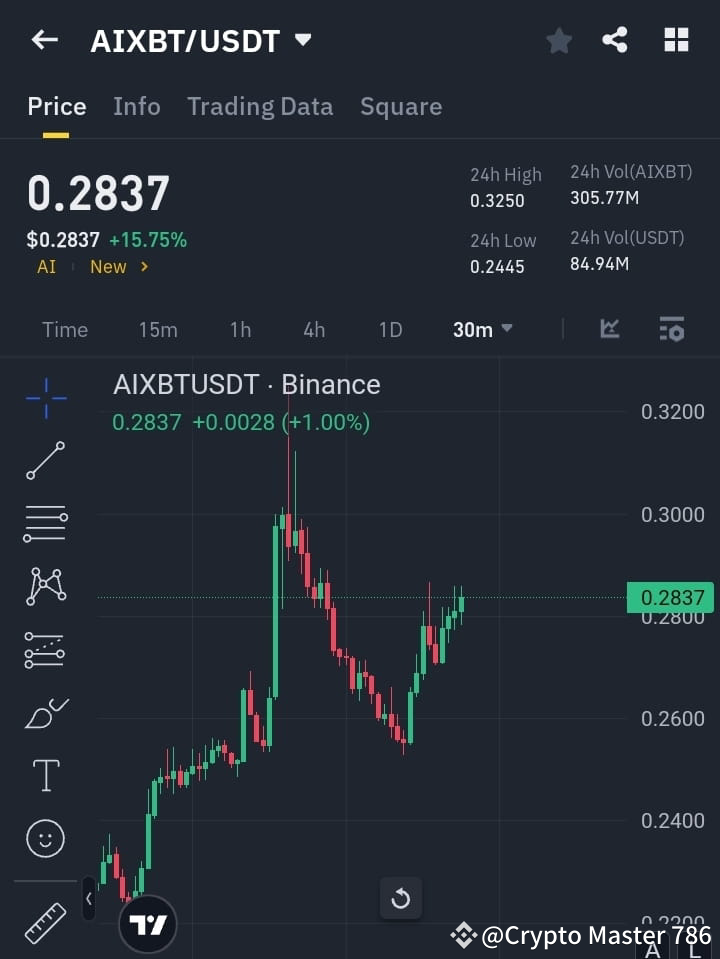Click the TradingView logo
The image size is (720, 959).
[148, 922]
